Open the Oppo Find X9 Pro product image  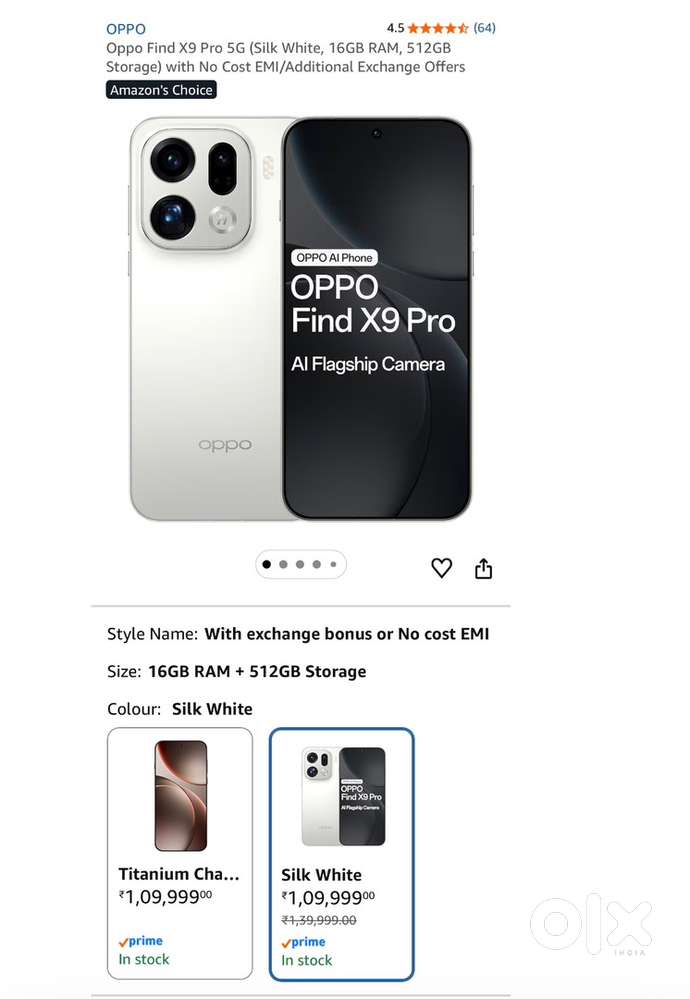click(300, 318)
